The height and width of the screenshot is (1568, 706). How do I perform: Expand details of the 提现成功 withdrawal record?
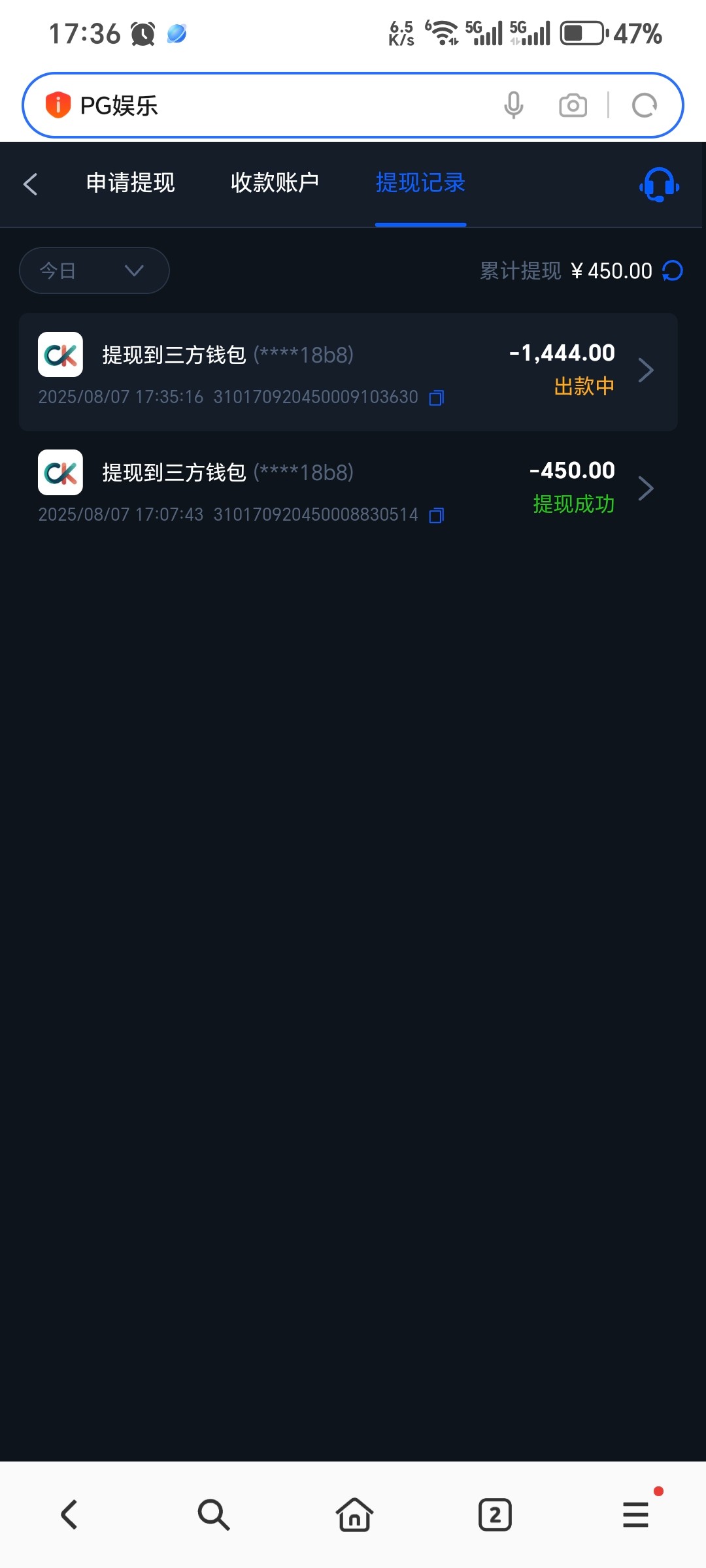pos(646,487)
